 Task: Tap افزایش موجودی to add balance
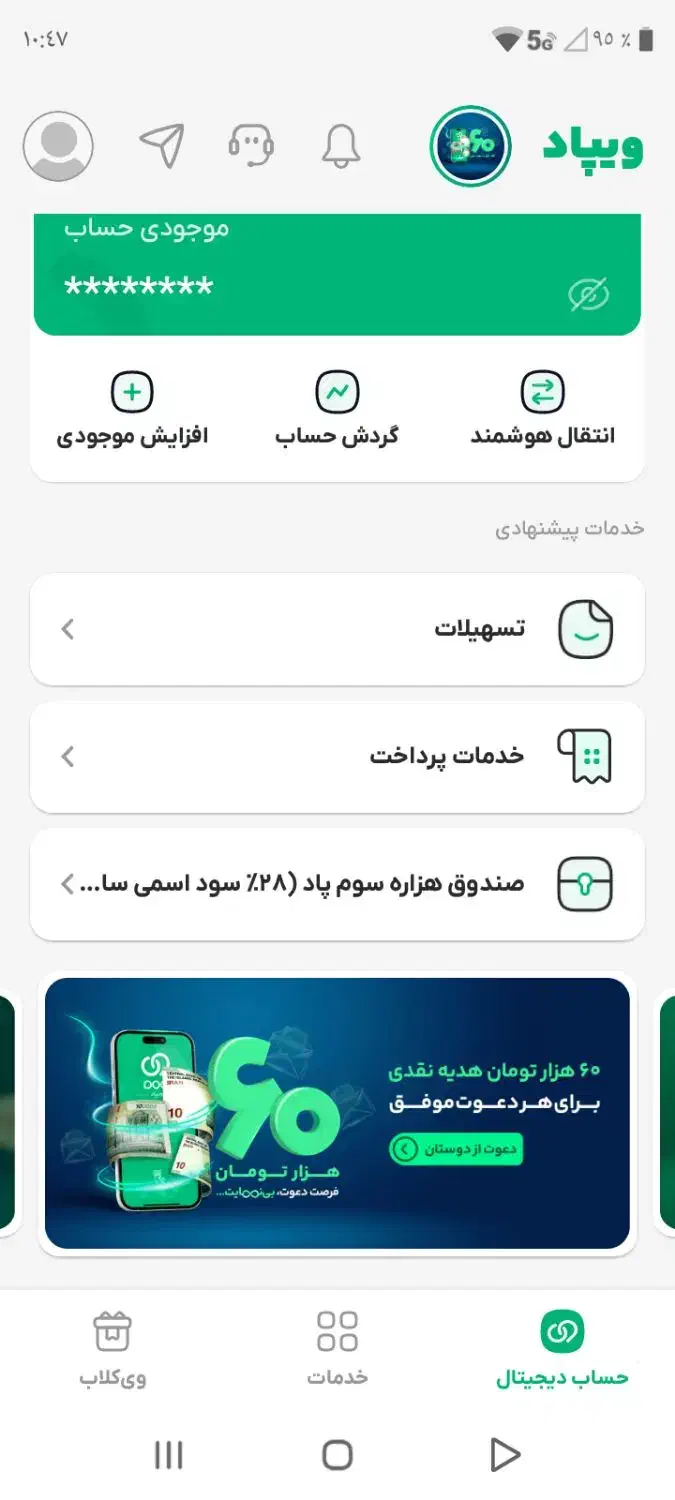pyautogui.click(x=132, y=410)
